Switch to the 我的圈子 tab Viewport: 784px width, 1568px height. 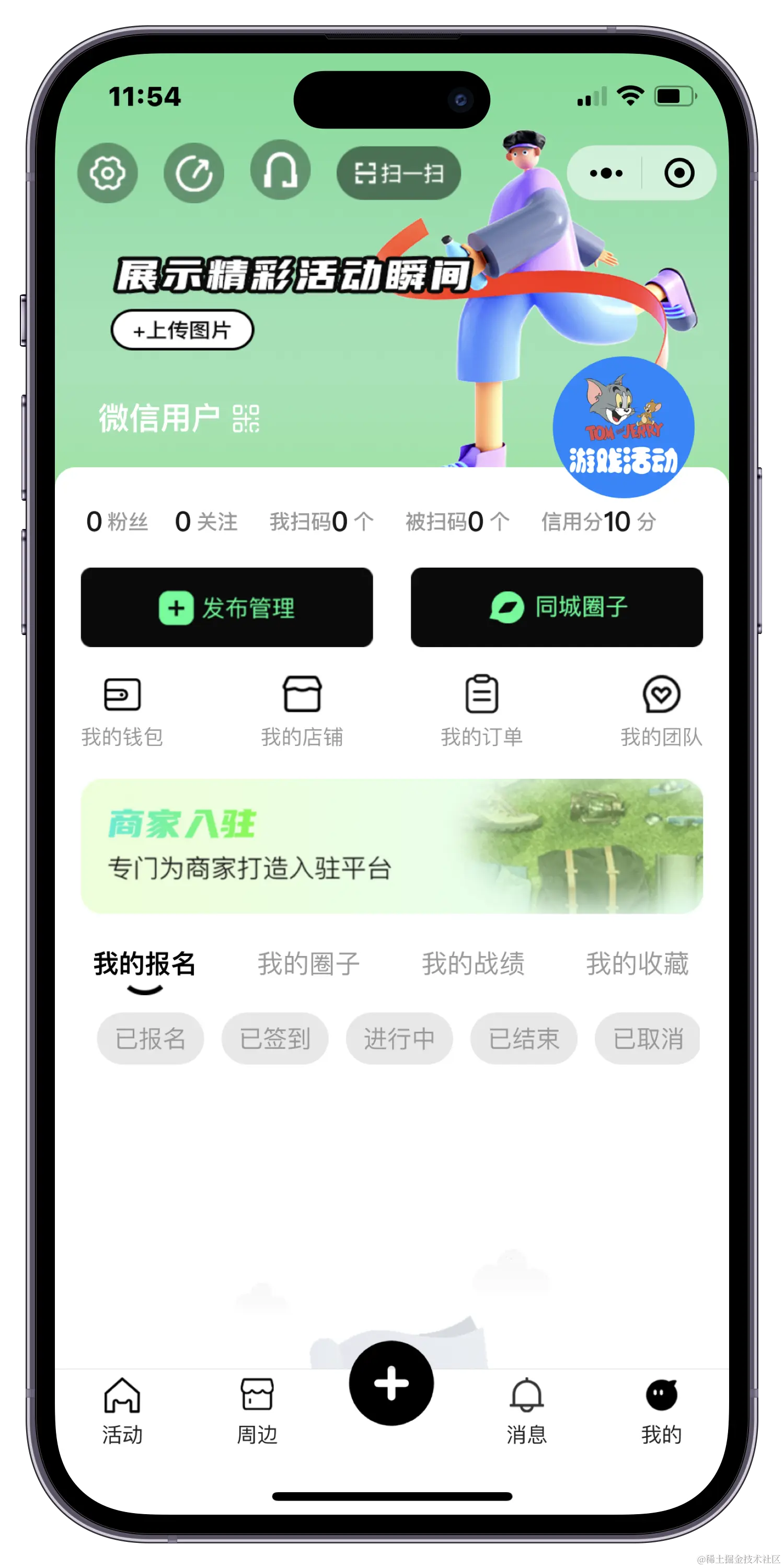coord(308,964)
